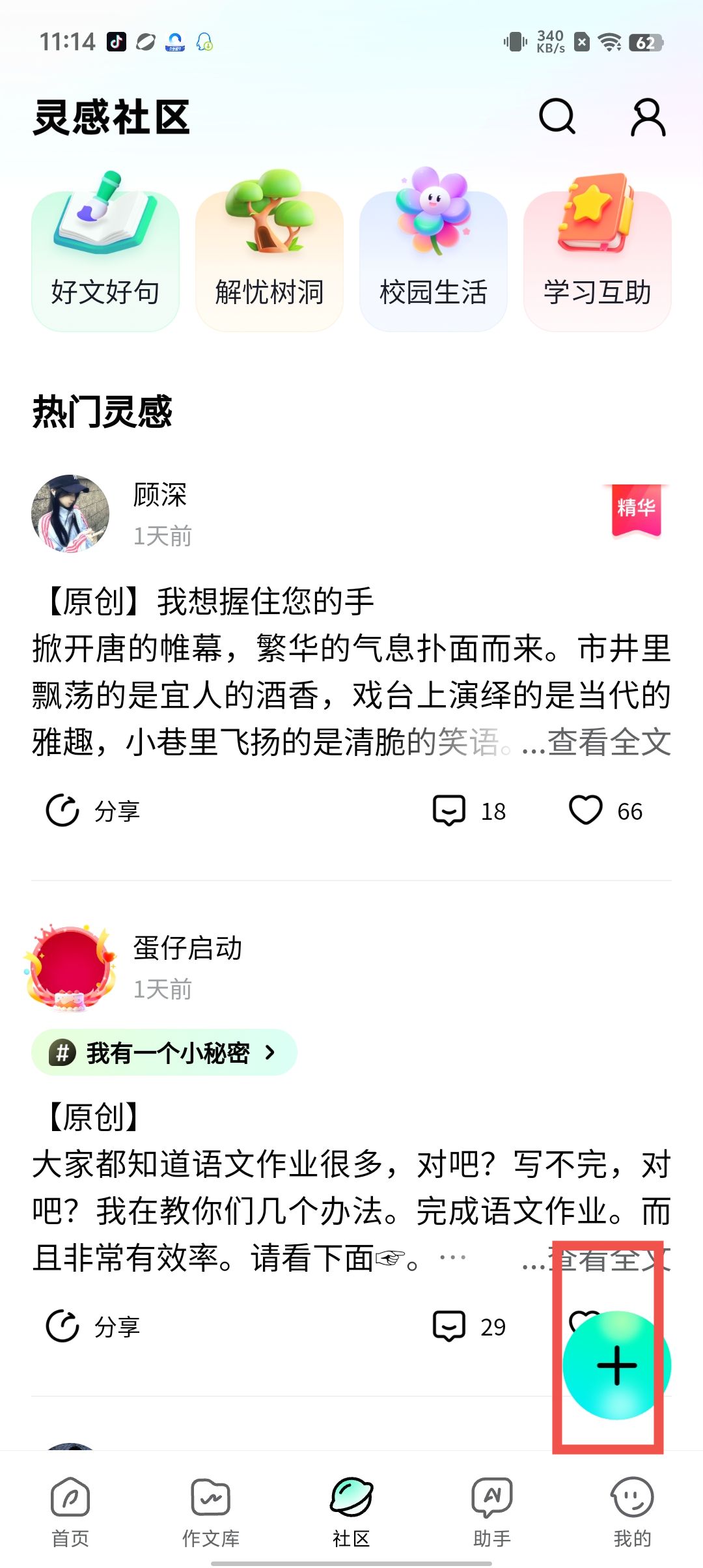Open the 校园生活 category
Screen dimensions: 703x1568
pyautogui.click(x=434, y=260)
